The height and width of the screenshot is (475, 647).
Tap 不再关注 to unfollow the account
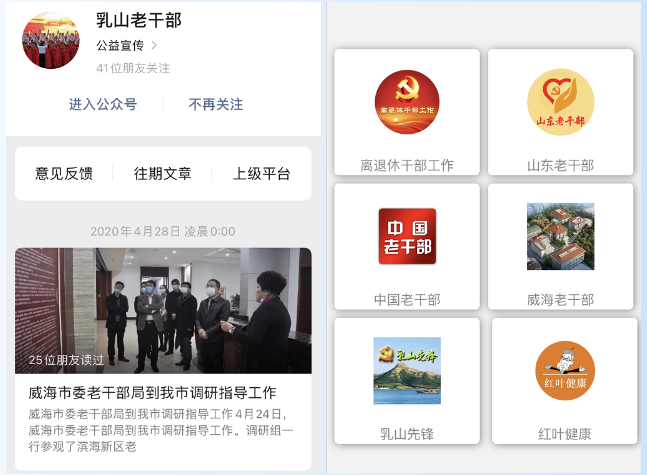pyautogui.click(x=216, y=104)
